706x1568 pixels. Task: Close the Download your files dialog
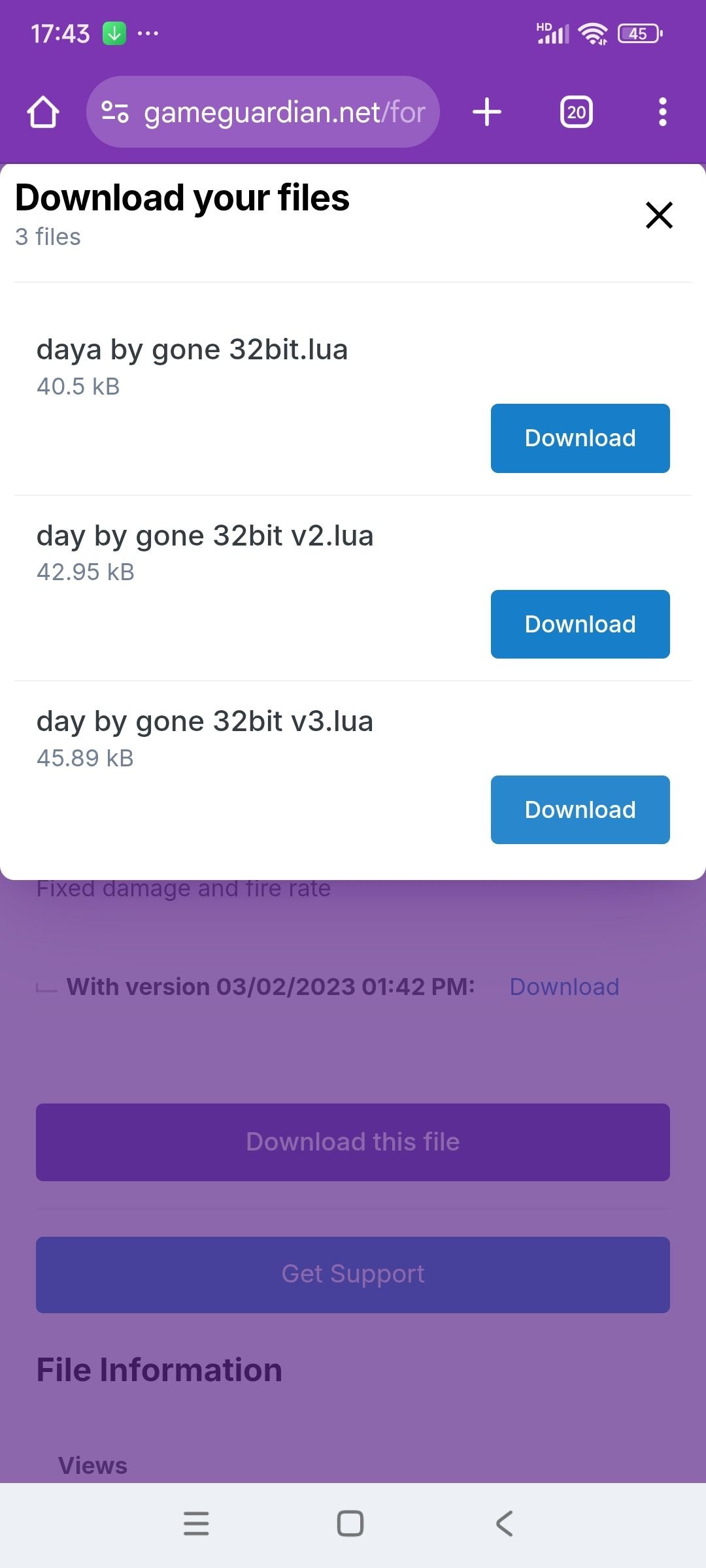(x=659, y=215)
